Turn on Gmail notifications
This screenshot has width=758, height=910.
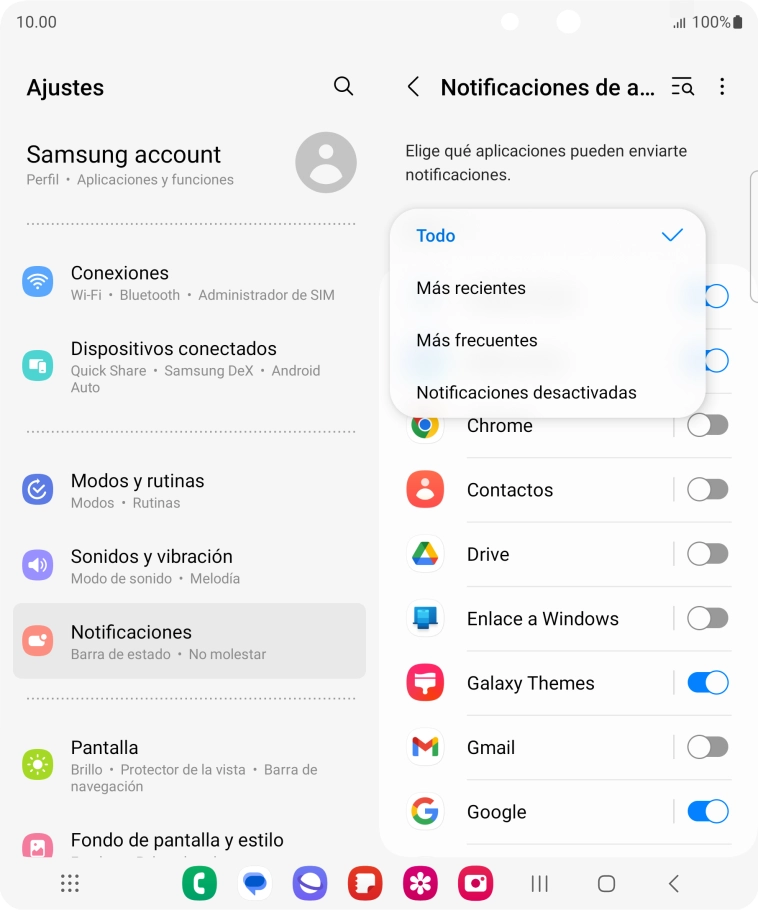coord(707,747)
